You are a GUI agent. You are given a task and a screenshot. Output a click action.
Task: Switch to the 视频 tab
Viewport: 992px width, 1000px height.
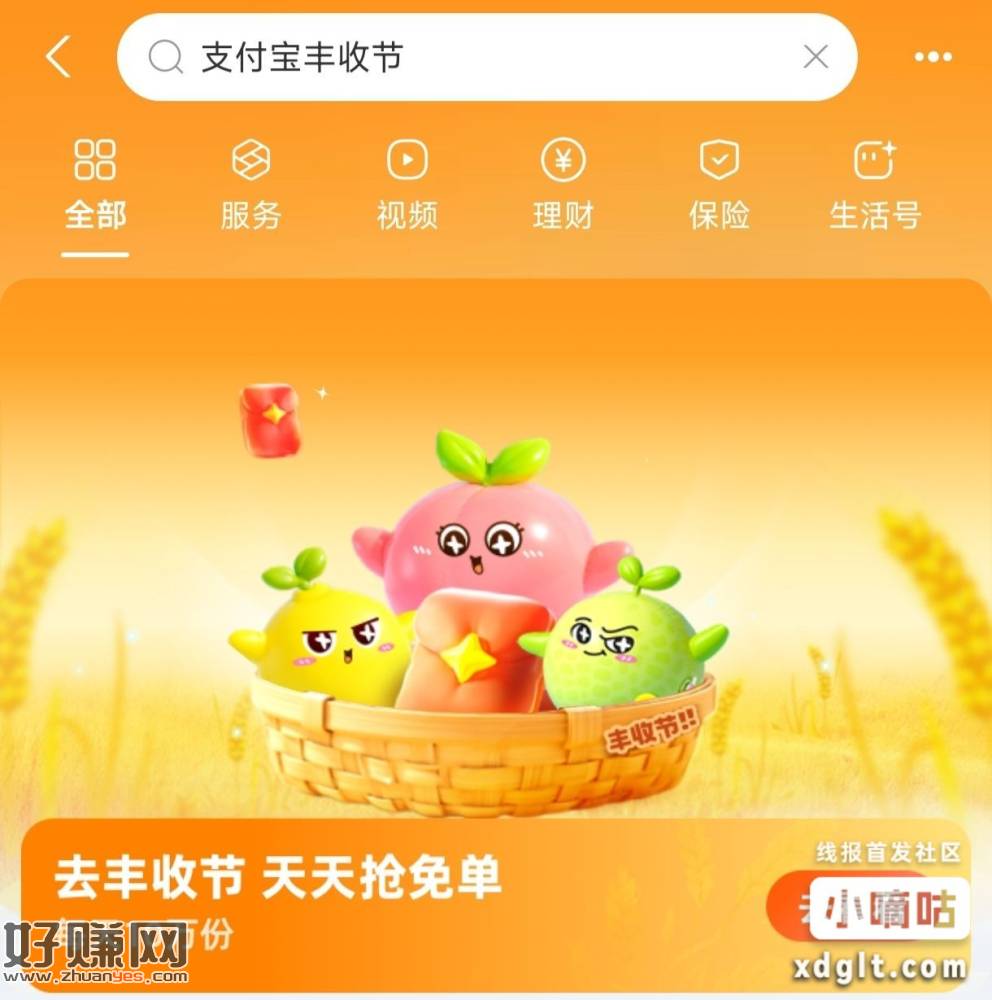click(x=407, y=186)
